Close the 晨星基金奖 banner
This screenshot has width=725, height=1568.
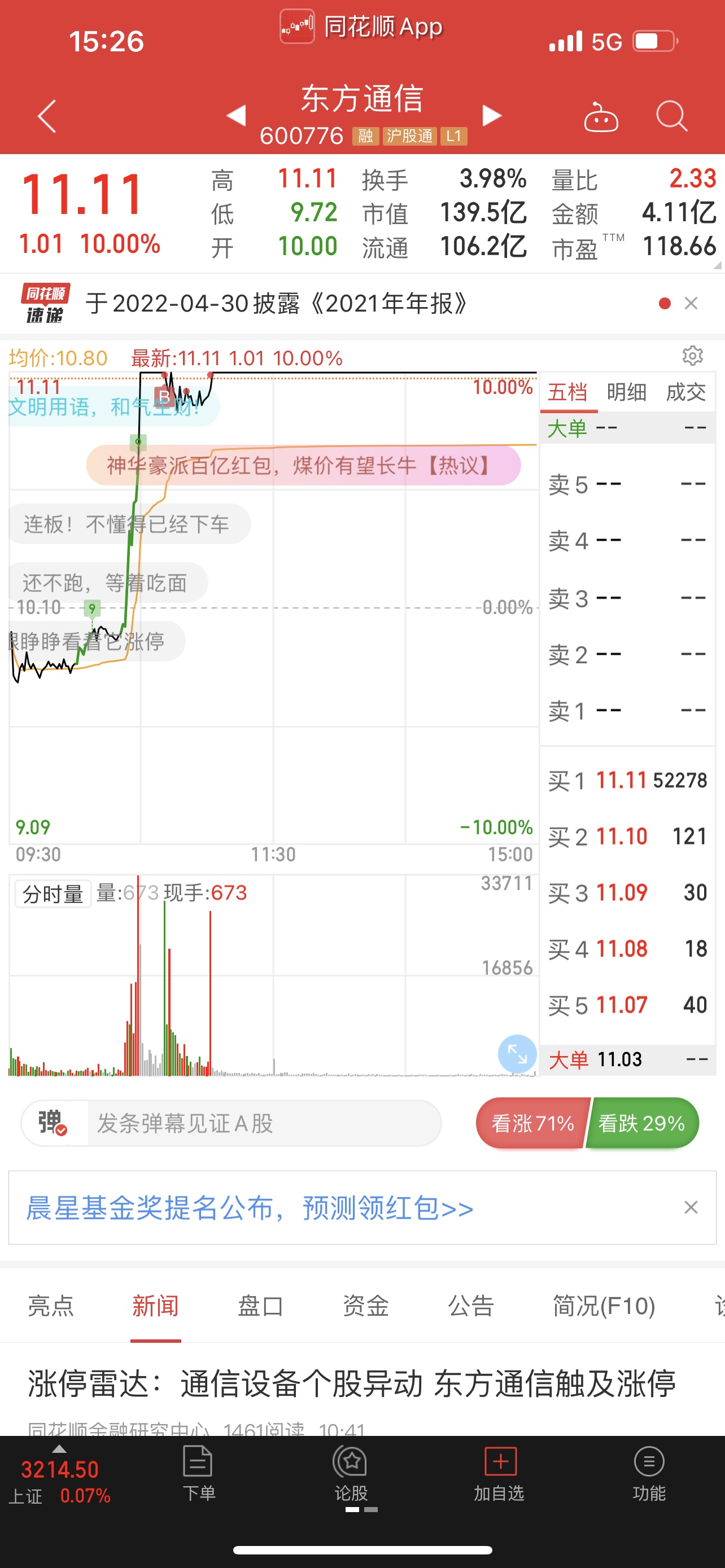click(x=691, y=1207)
